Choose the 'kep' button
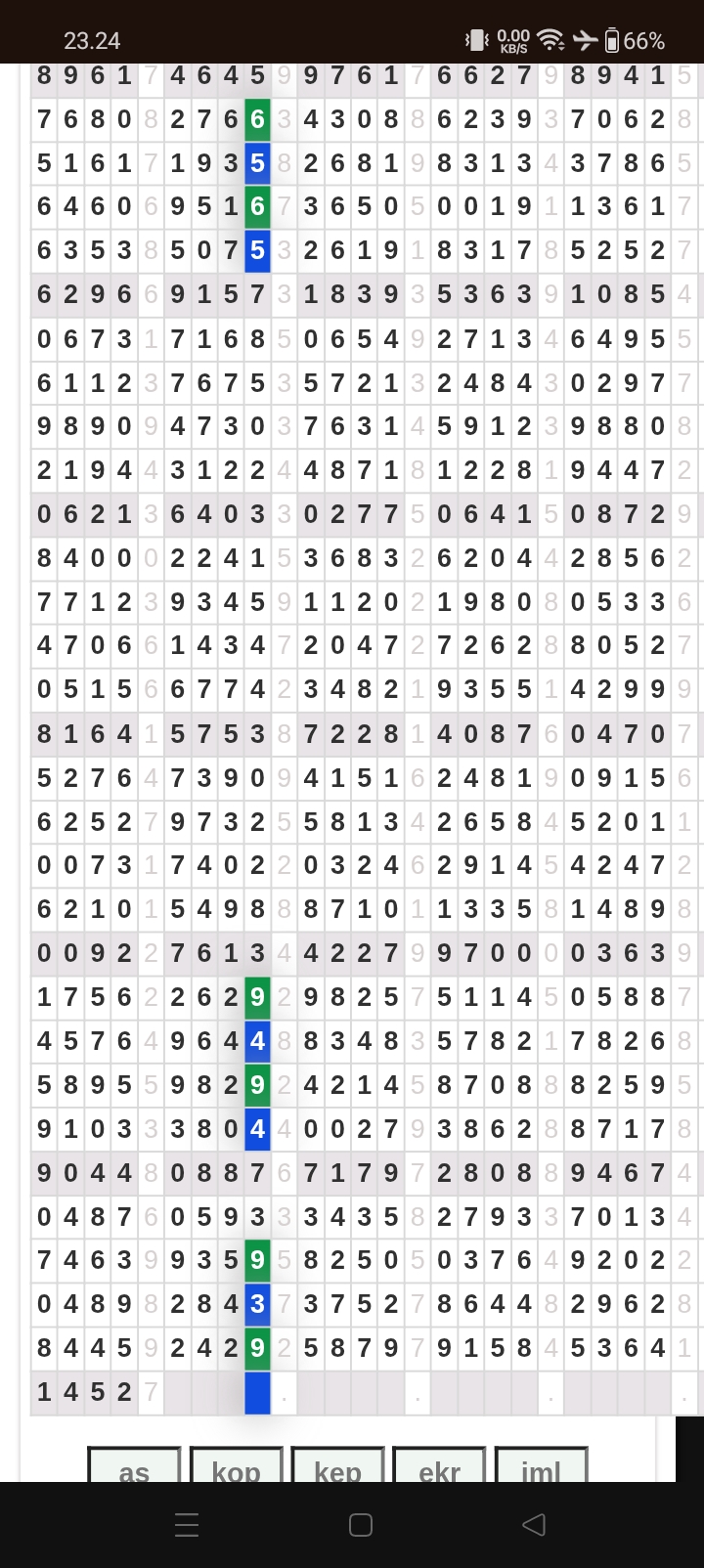The height and width of the screenshot is (1568, 704). coord(338,1467)
